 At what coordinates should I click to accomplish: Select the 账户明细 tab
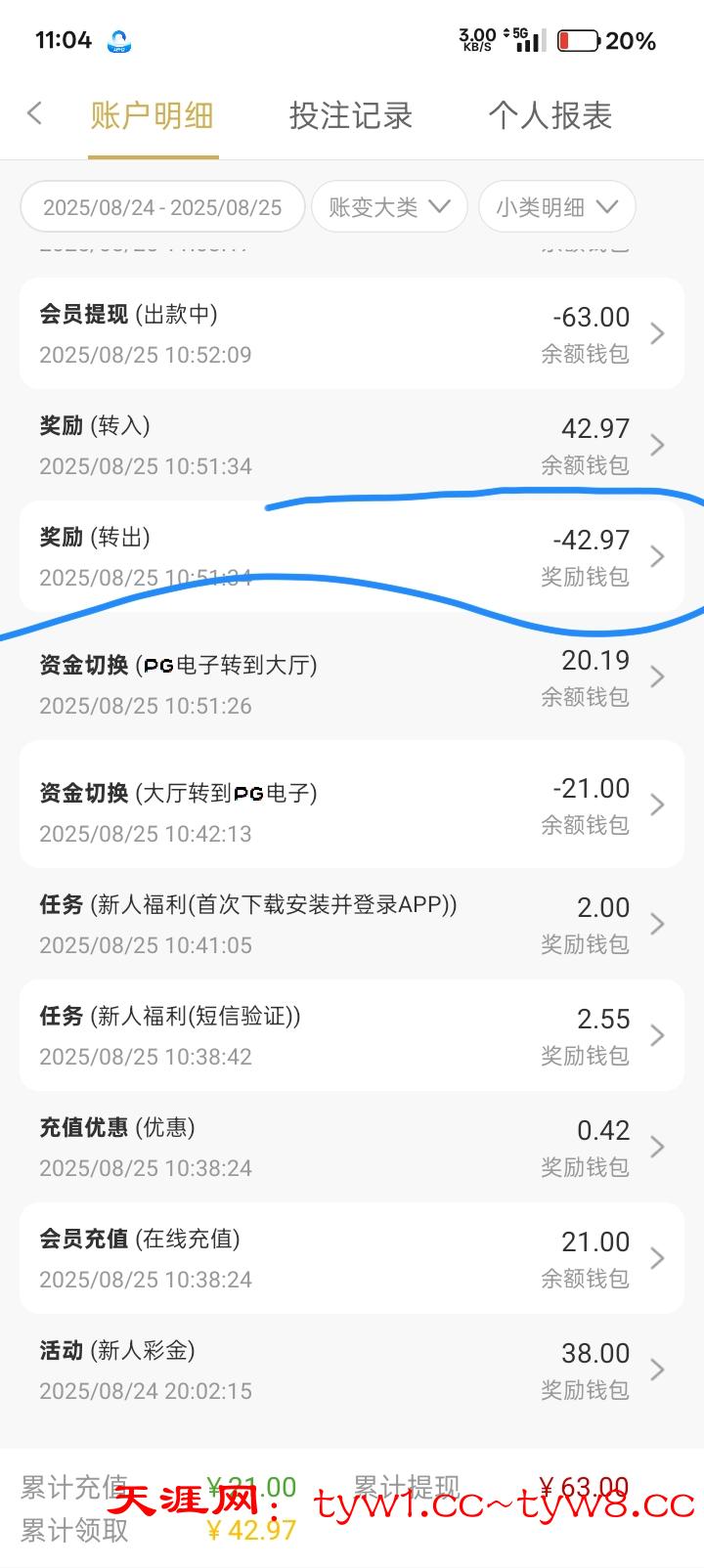coord(153,116)
